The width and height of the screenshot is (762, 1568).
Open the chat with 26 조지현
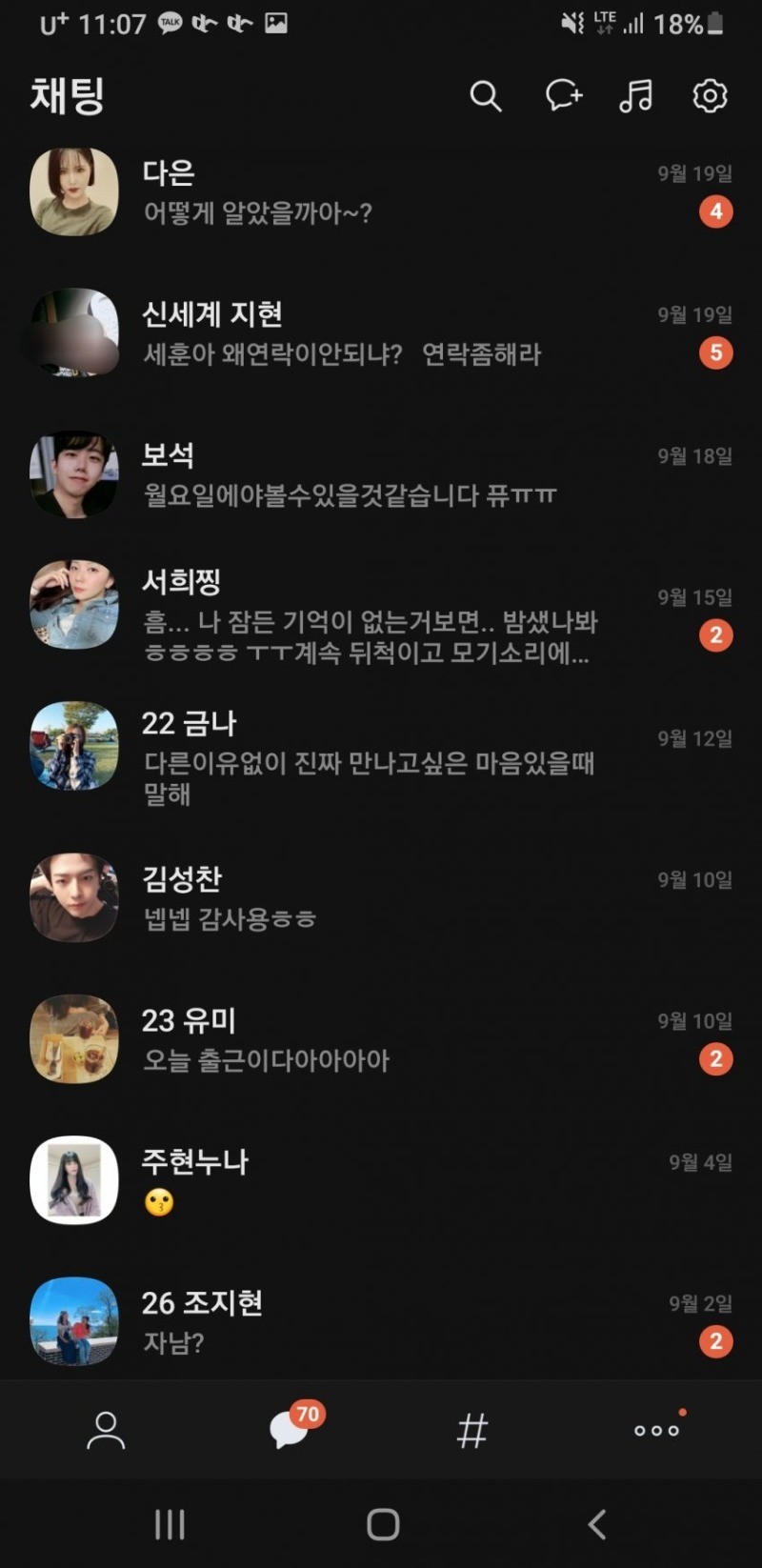point(381,1320)
